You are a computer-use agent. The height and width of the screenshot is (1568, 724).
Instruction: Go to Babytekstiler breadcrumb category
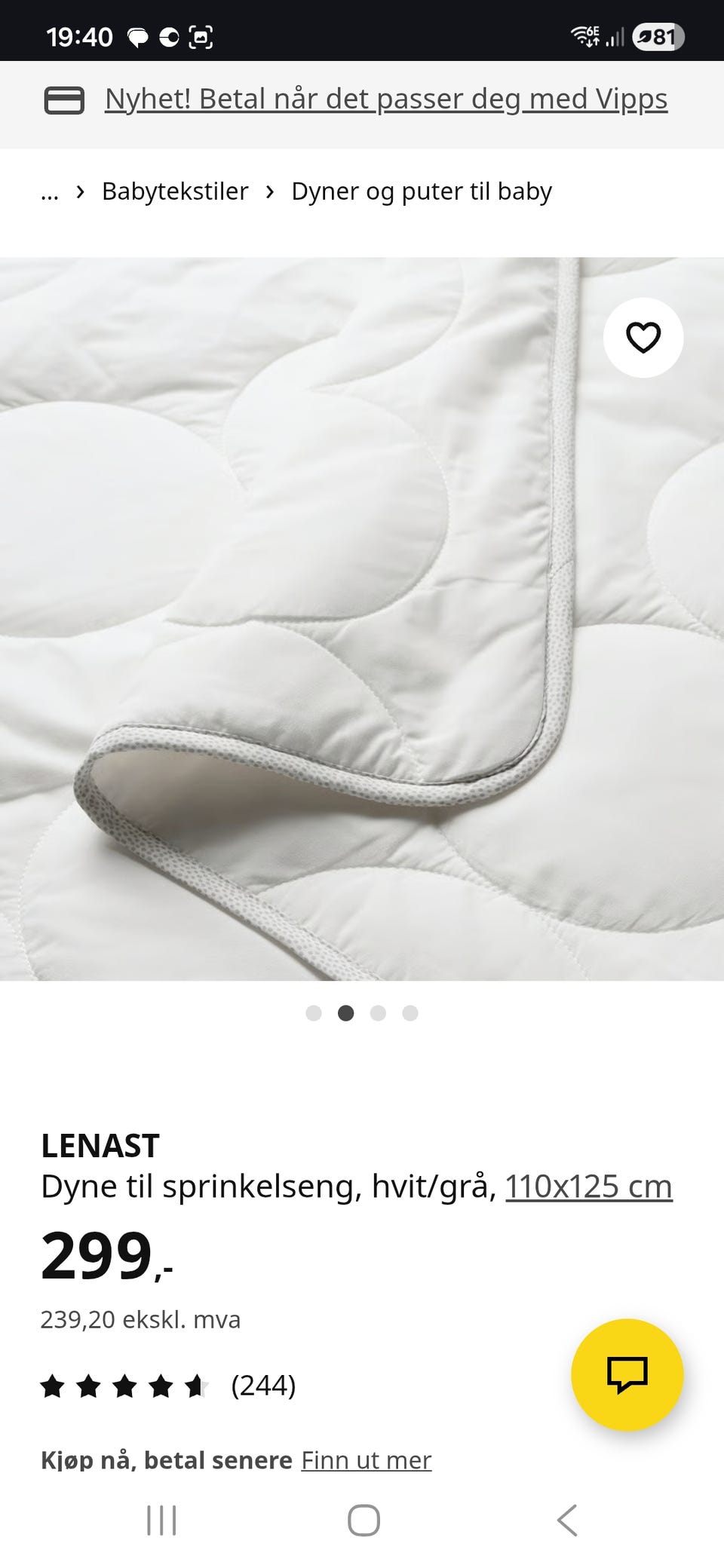pos(175,191)
